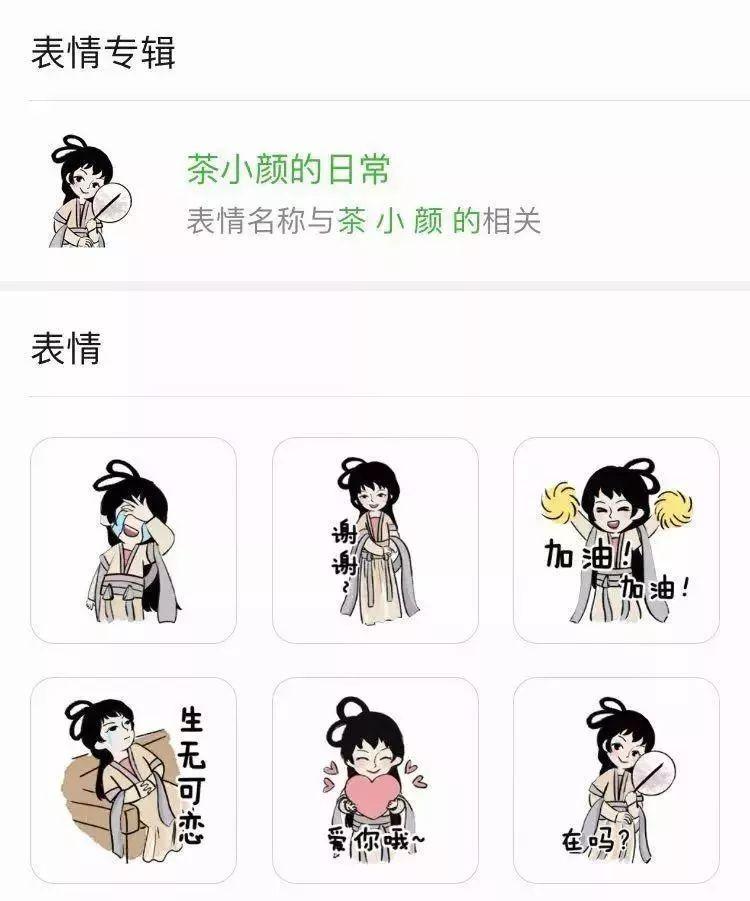Open the 谢谢 sticker
750x901 pixels.
[375, 540]
